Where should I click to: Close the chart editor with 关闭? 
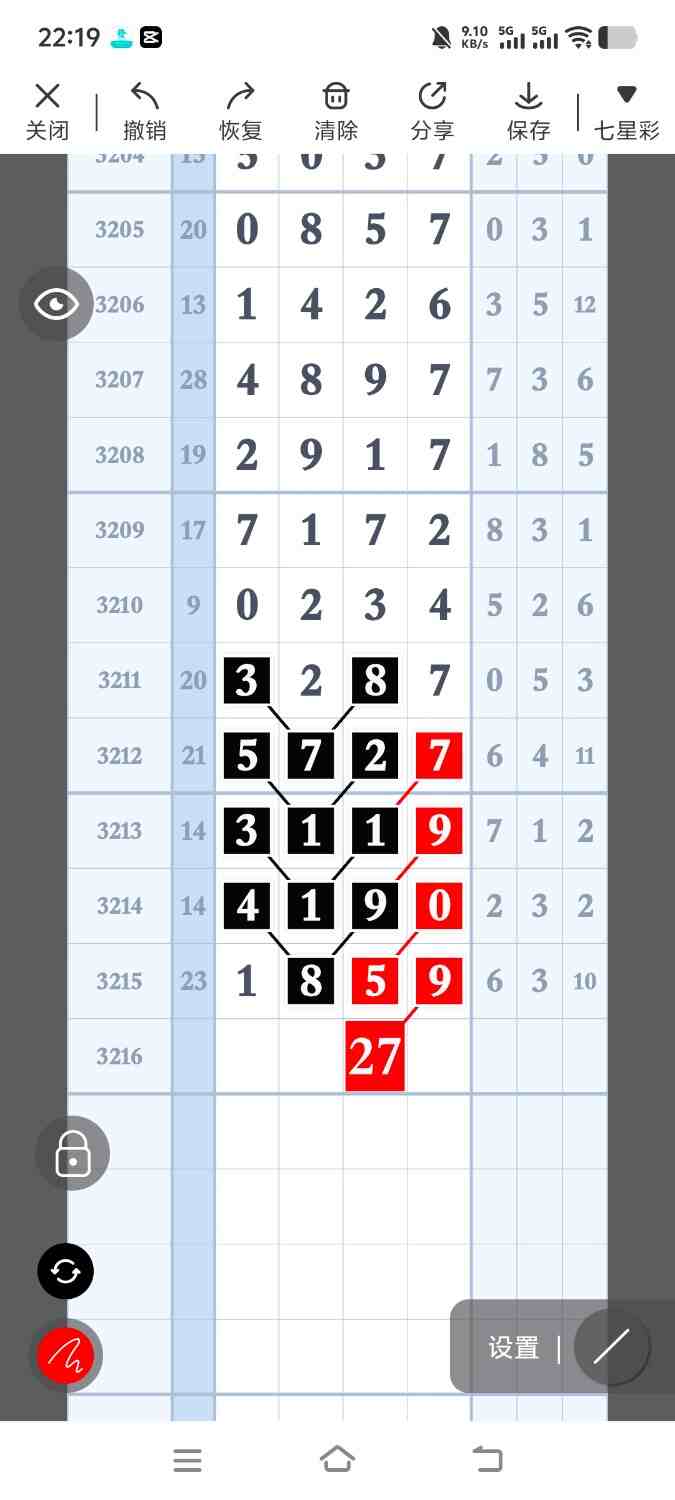pos(47,111)
